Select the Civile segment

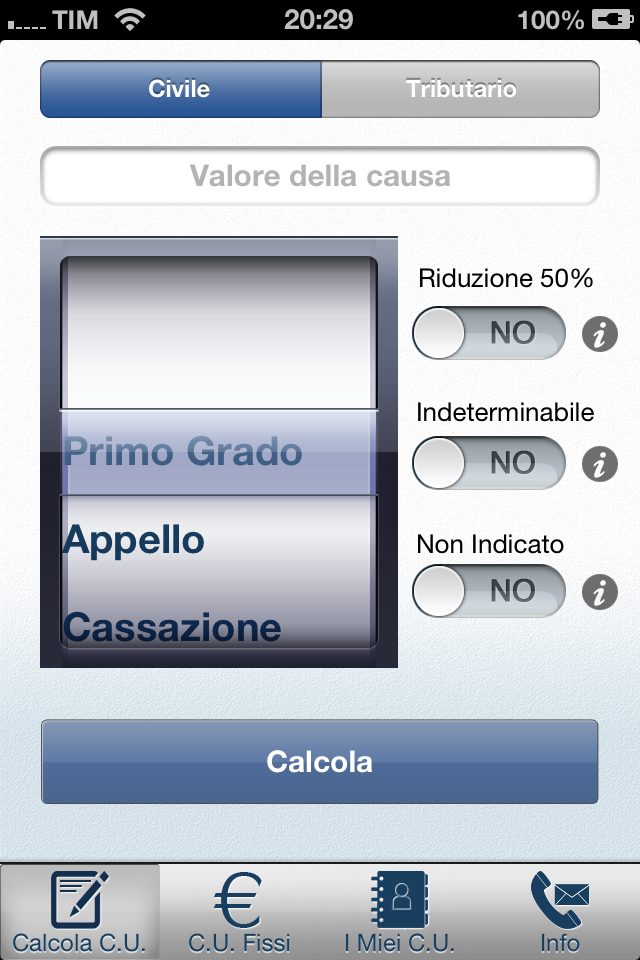tap(180, 89)
